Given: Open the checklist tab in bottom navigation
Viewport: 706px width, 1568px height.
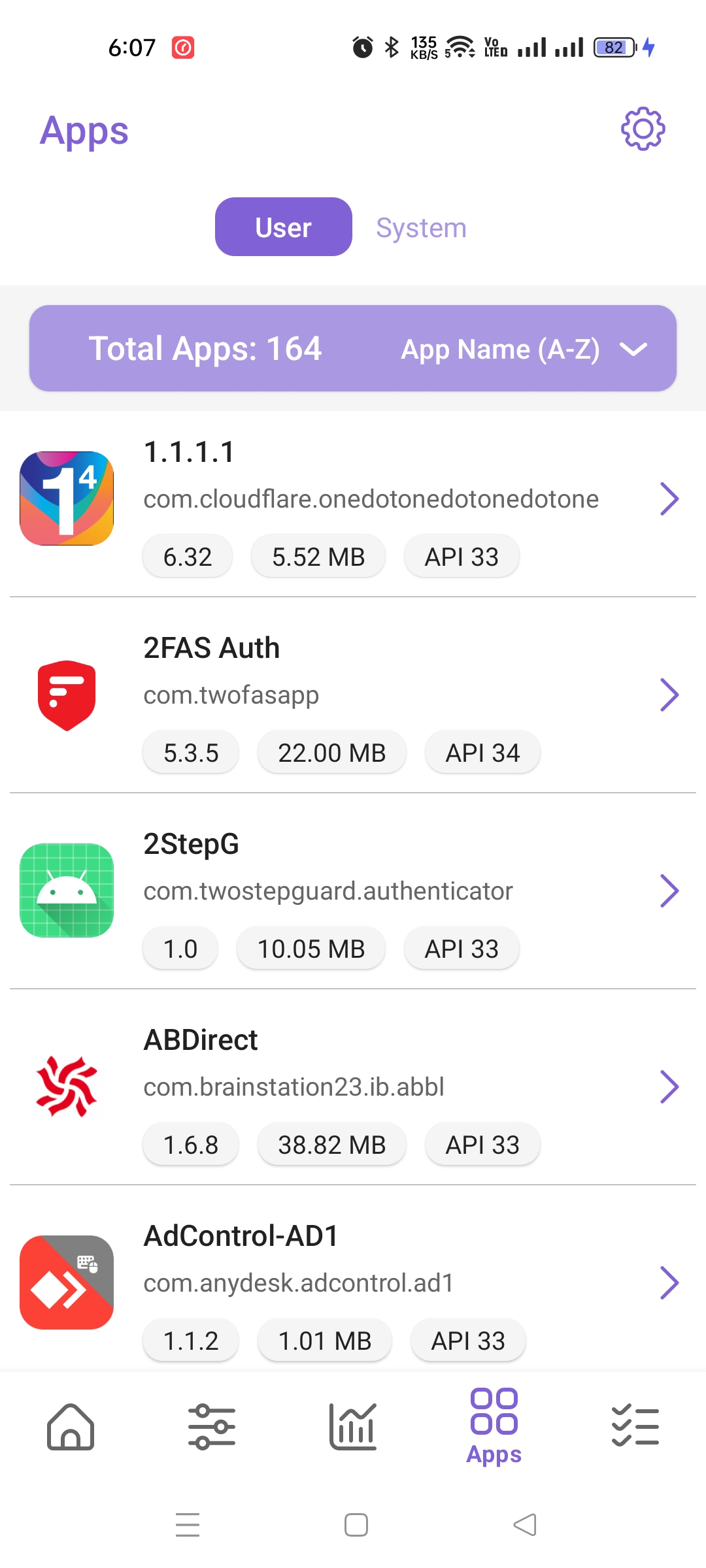Looking at the screenshot, I should [635, 1427].
